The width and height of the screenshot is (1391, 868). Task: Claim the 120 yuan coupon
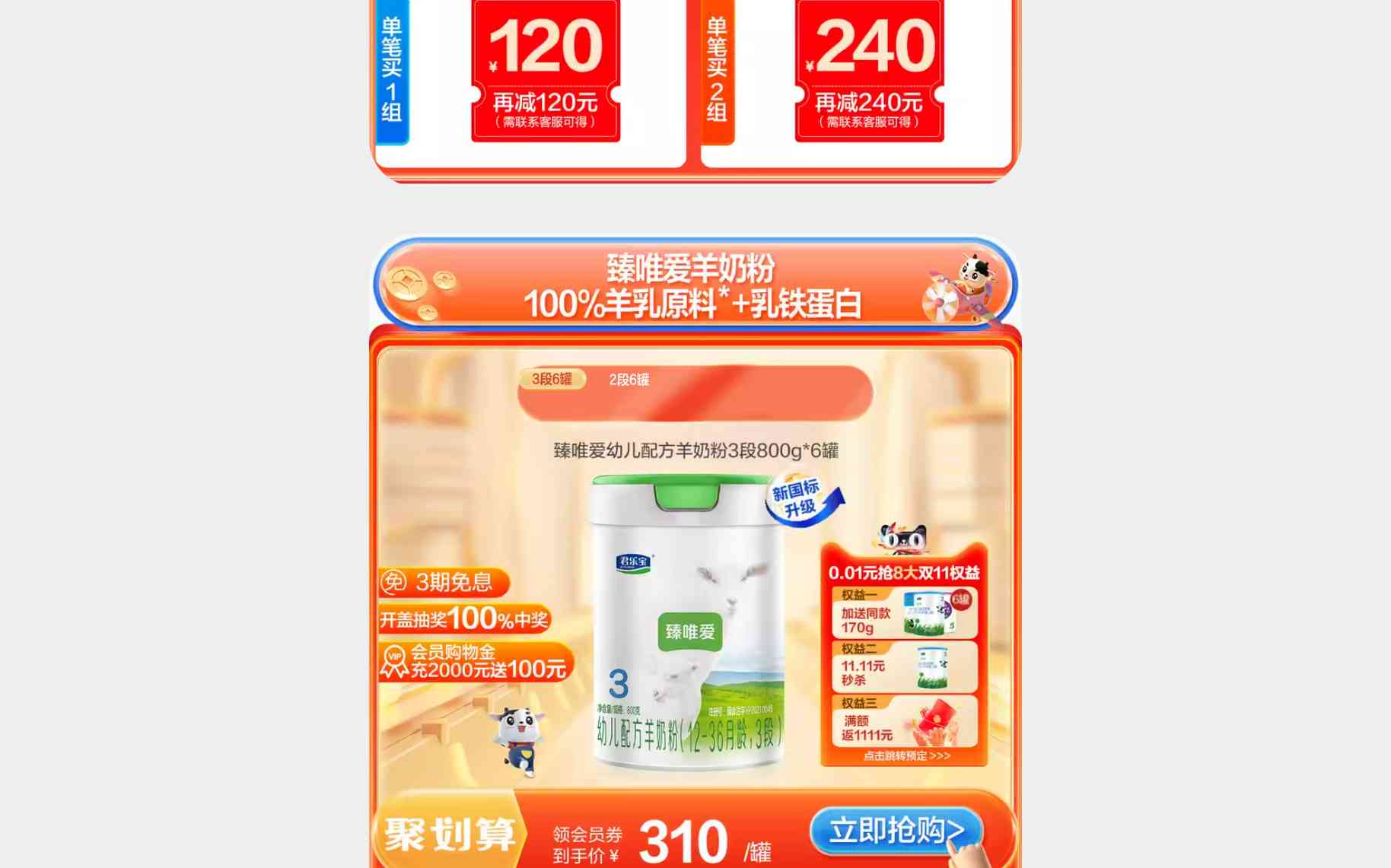coord(546,71)
